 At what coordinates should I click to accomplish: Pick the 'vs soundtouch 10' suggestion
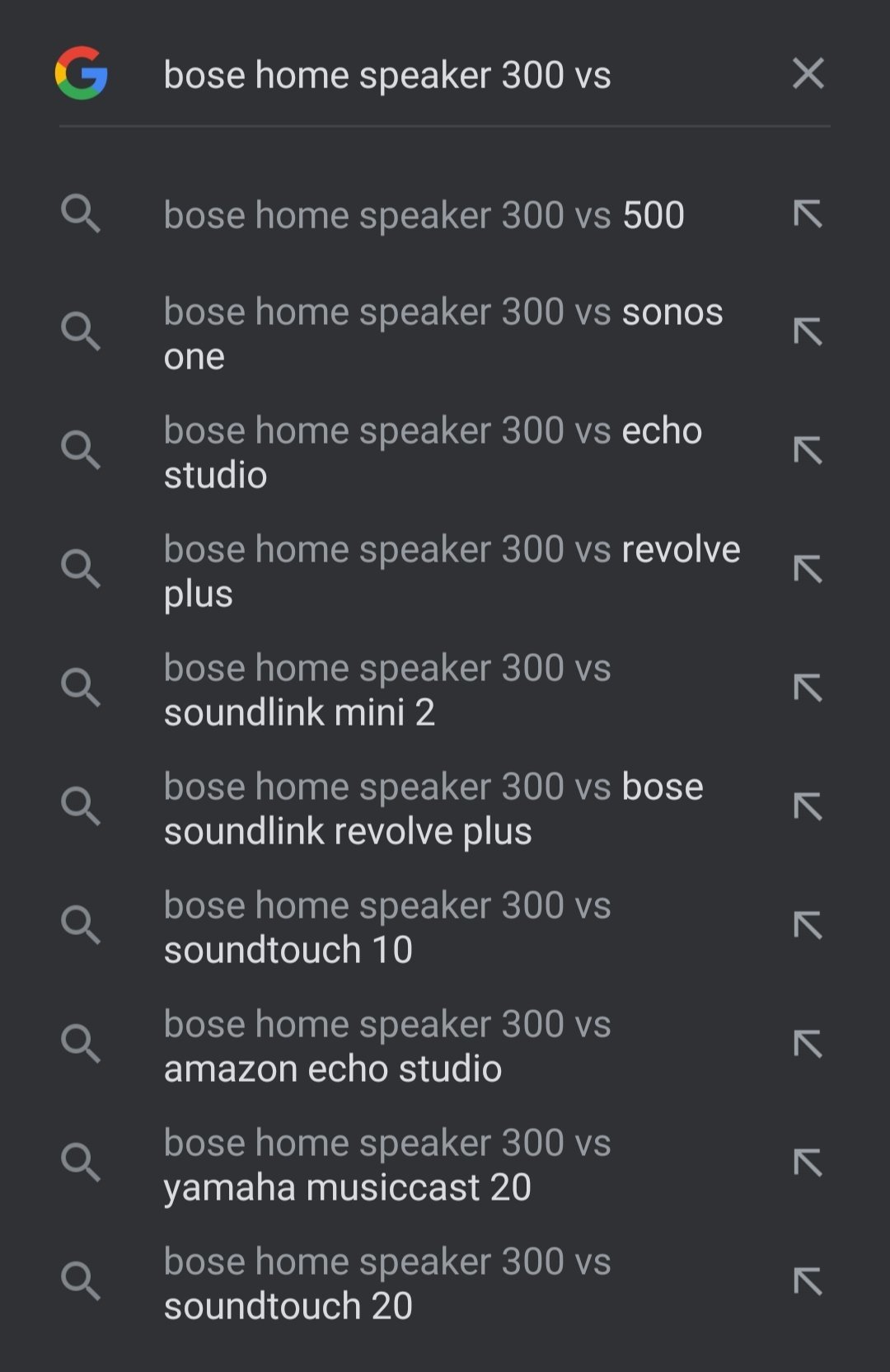point(387,928)
